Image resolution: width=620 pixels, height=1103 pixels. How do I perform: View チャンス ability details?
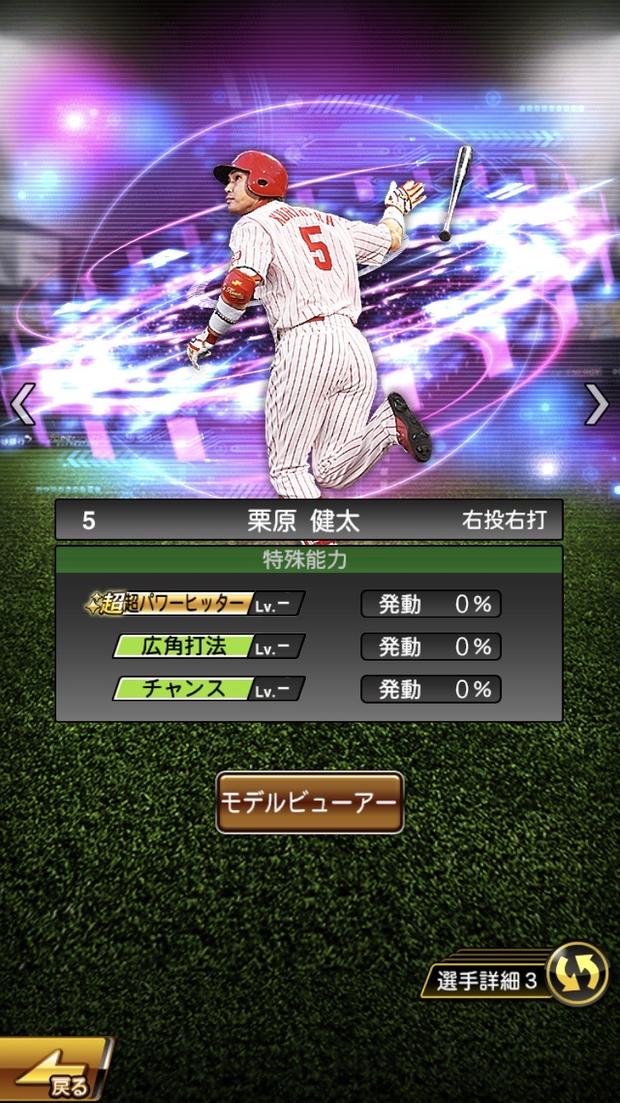click(x=207, y=689)
